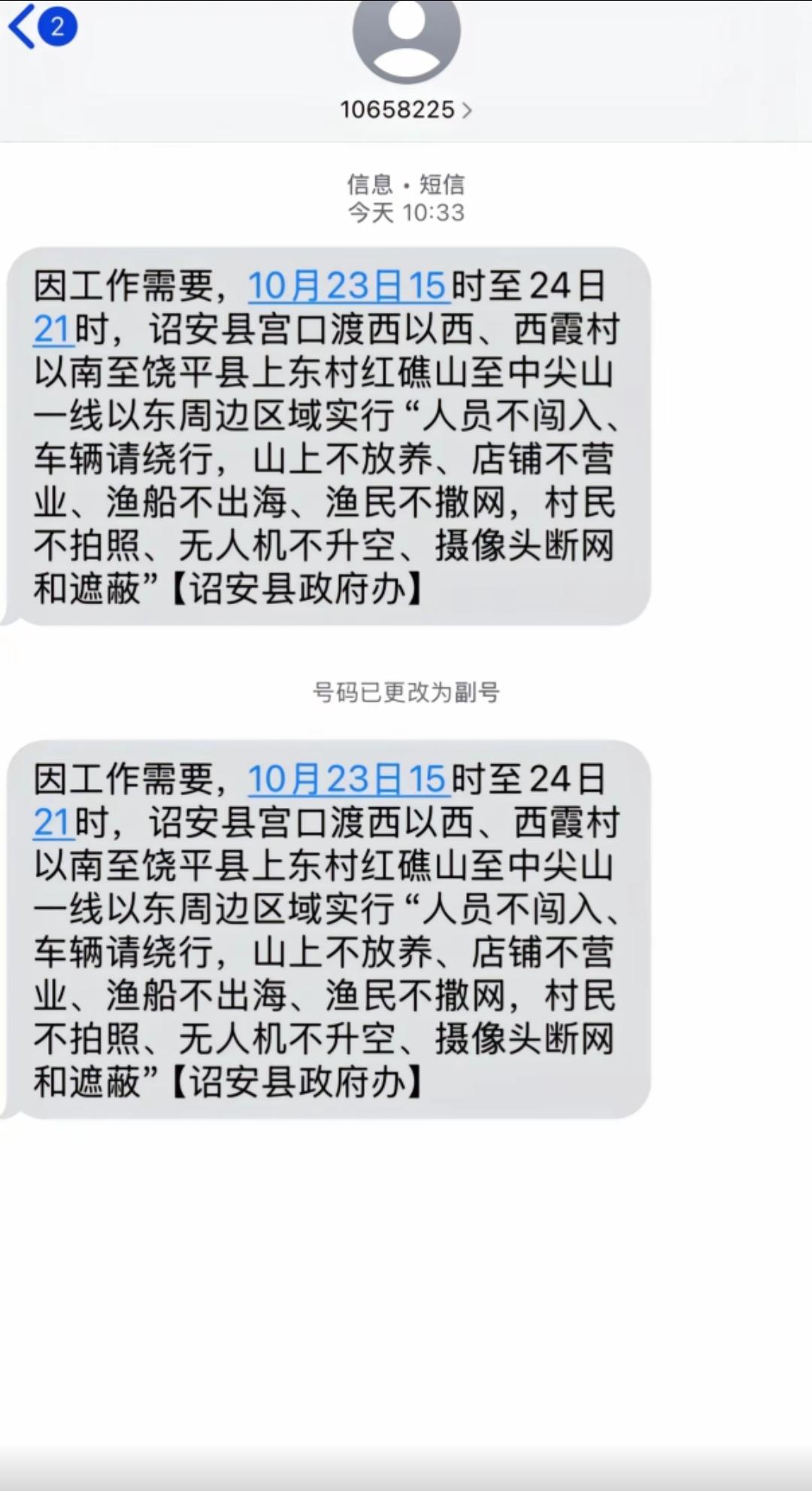Screen dimensions: 812x1491
Task: Tap the underlined 21 link in first message
Action: coord(53,329)
